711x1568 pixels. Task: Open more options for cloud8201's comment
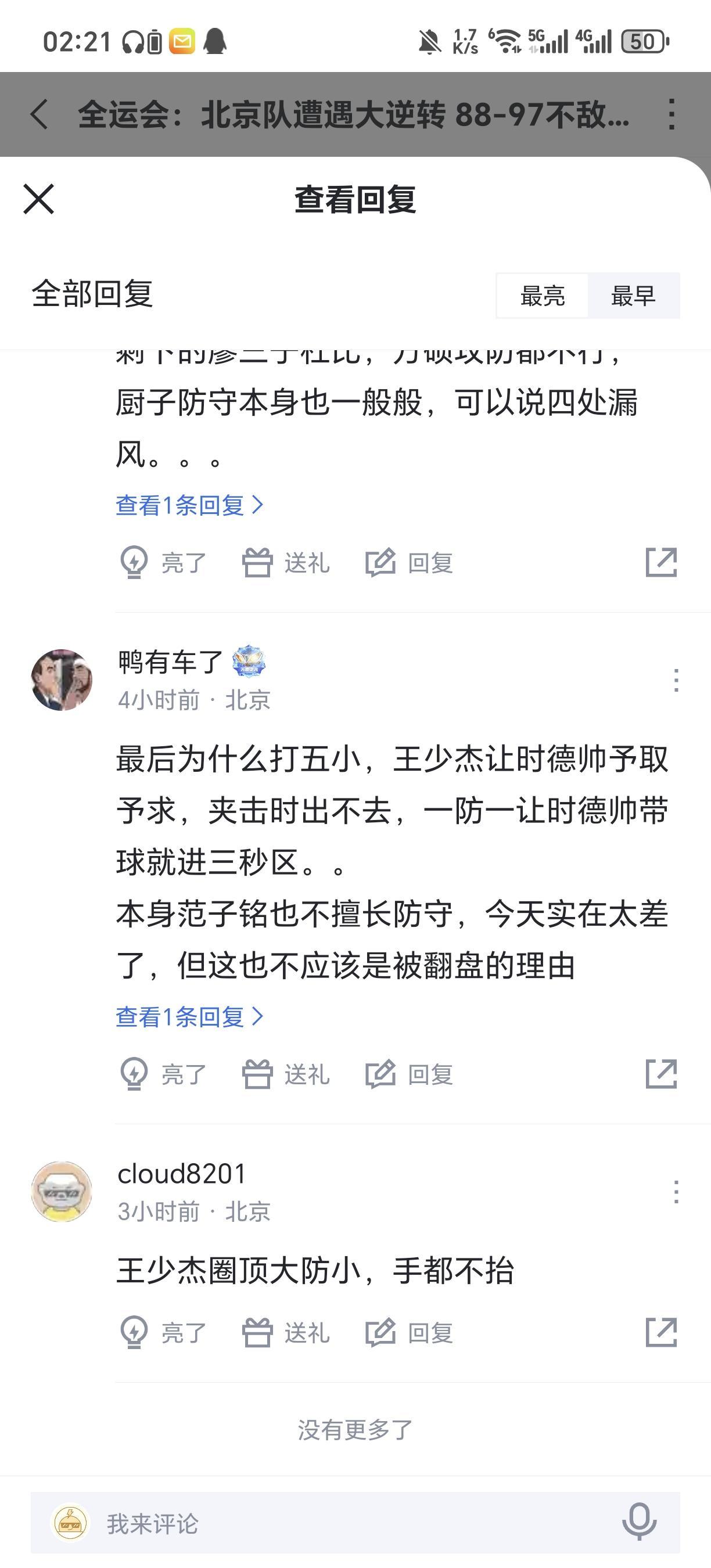point(676,1191)
